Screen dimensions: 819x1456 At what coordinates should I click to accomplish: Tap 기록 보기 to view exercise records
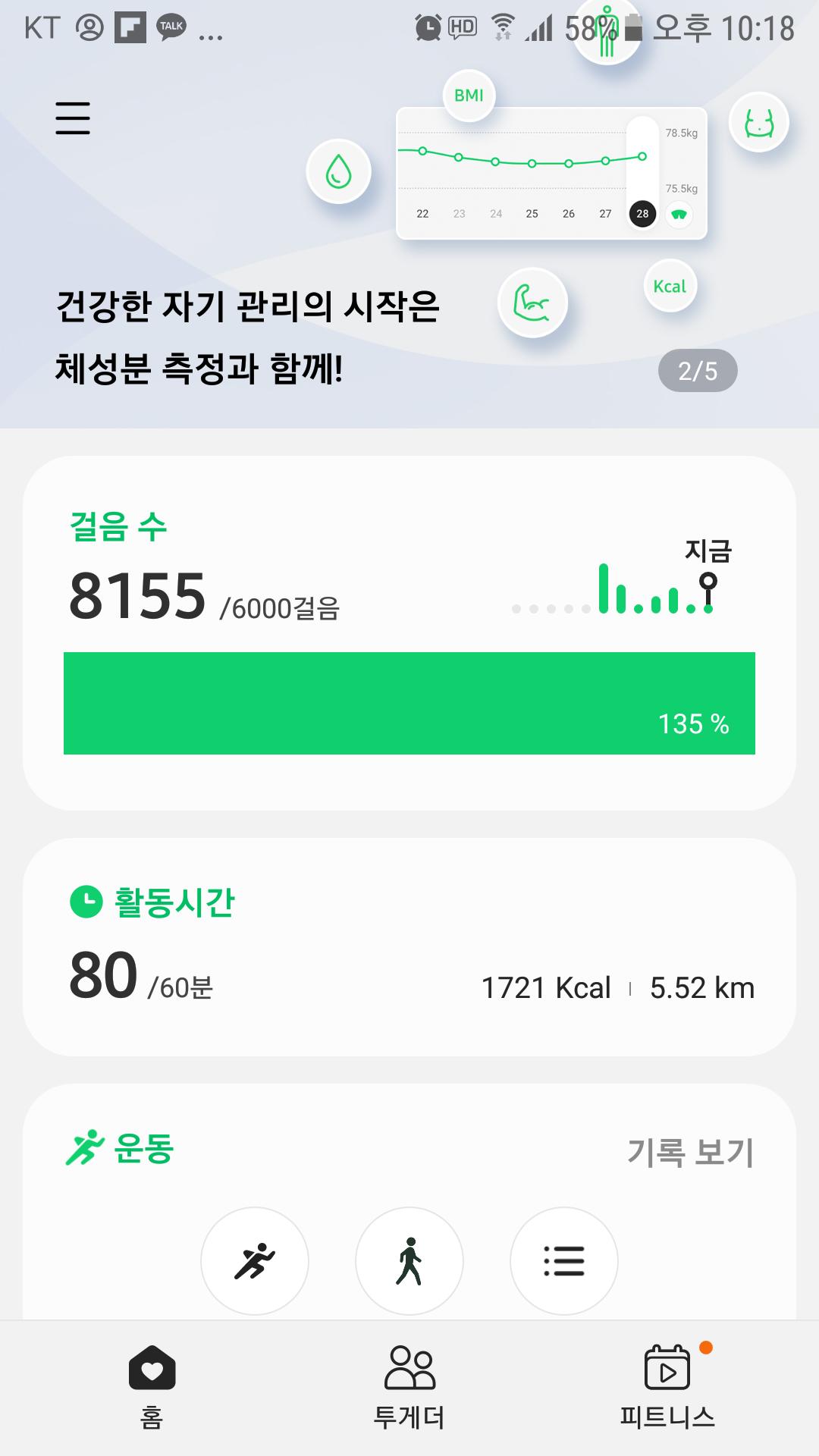point(690,1152)
